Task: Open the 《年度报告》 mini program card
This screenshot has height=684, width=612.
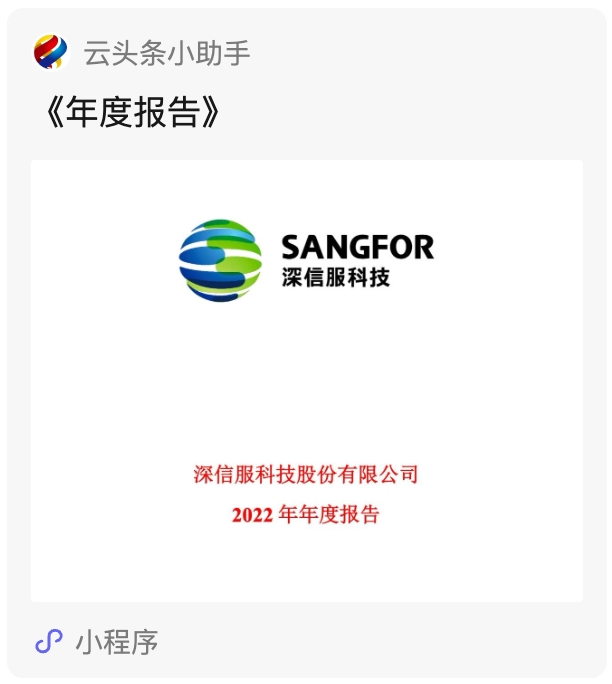Action: (306, 380)
